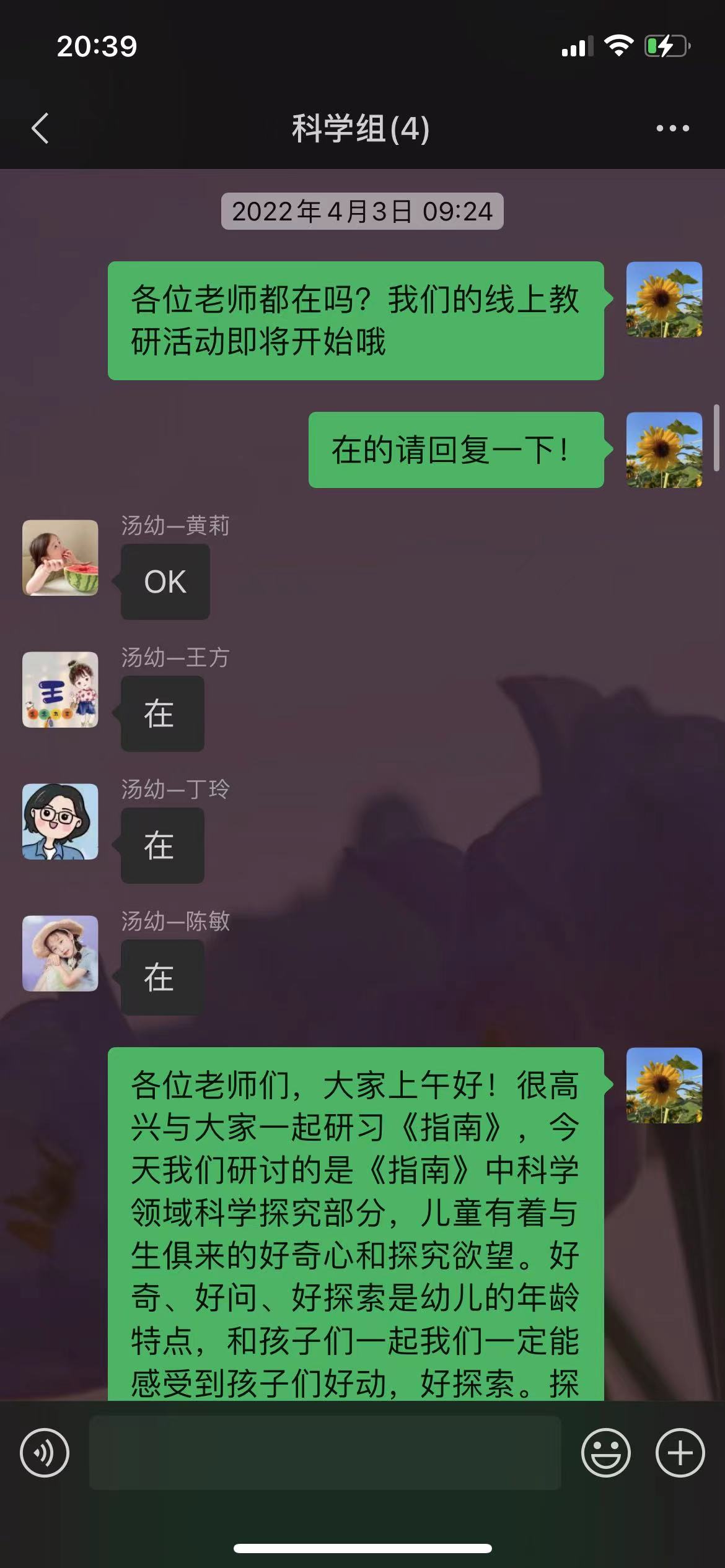View 汤幼一丁玲's avatar profile
The height and width of the screenshot is (1568, 725).
[x=60, y=821]
